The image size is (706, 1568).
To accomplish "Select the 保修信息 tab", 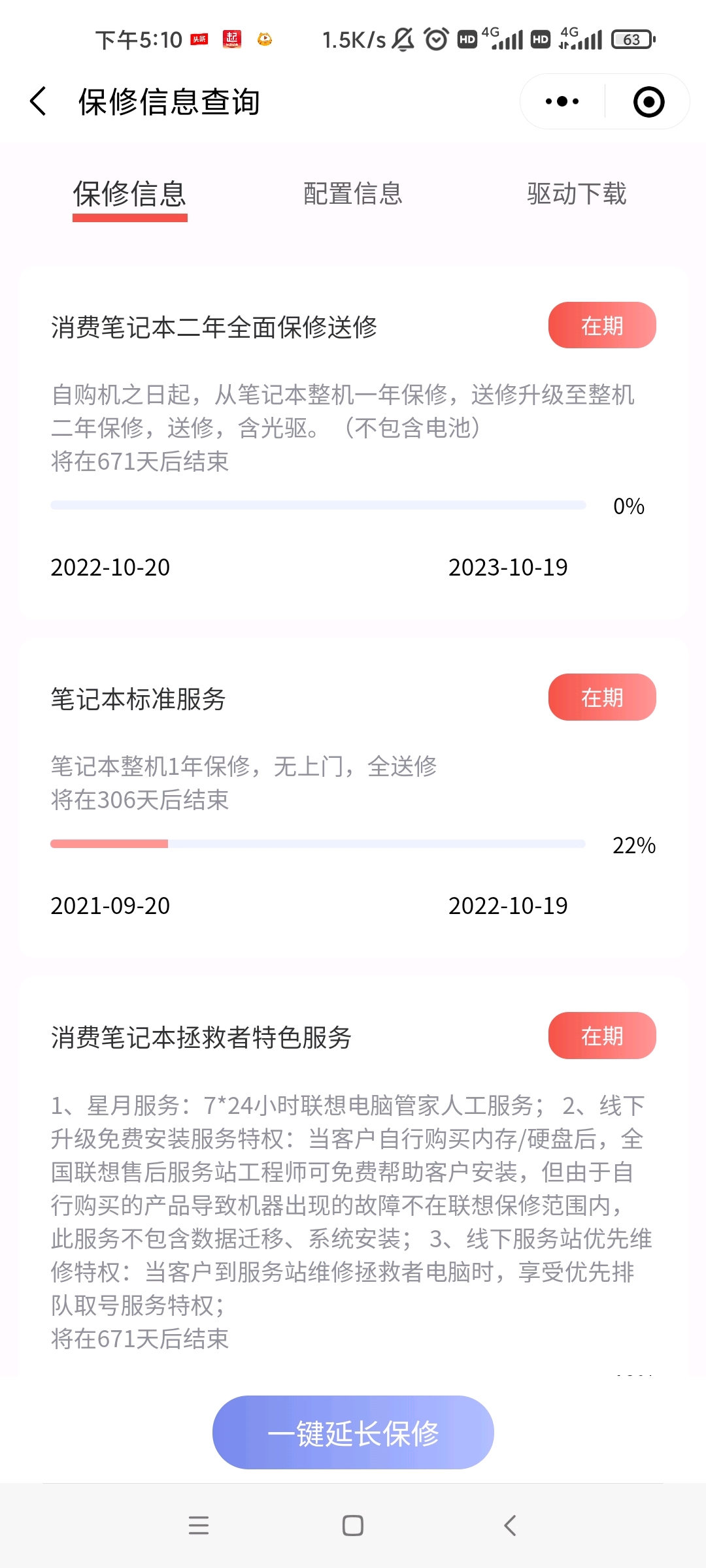I will click(130, 194).
